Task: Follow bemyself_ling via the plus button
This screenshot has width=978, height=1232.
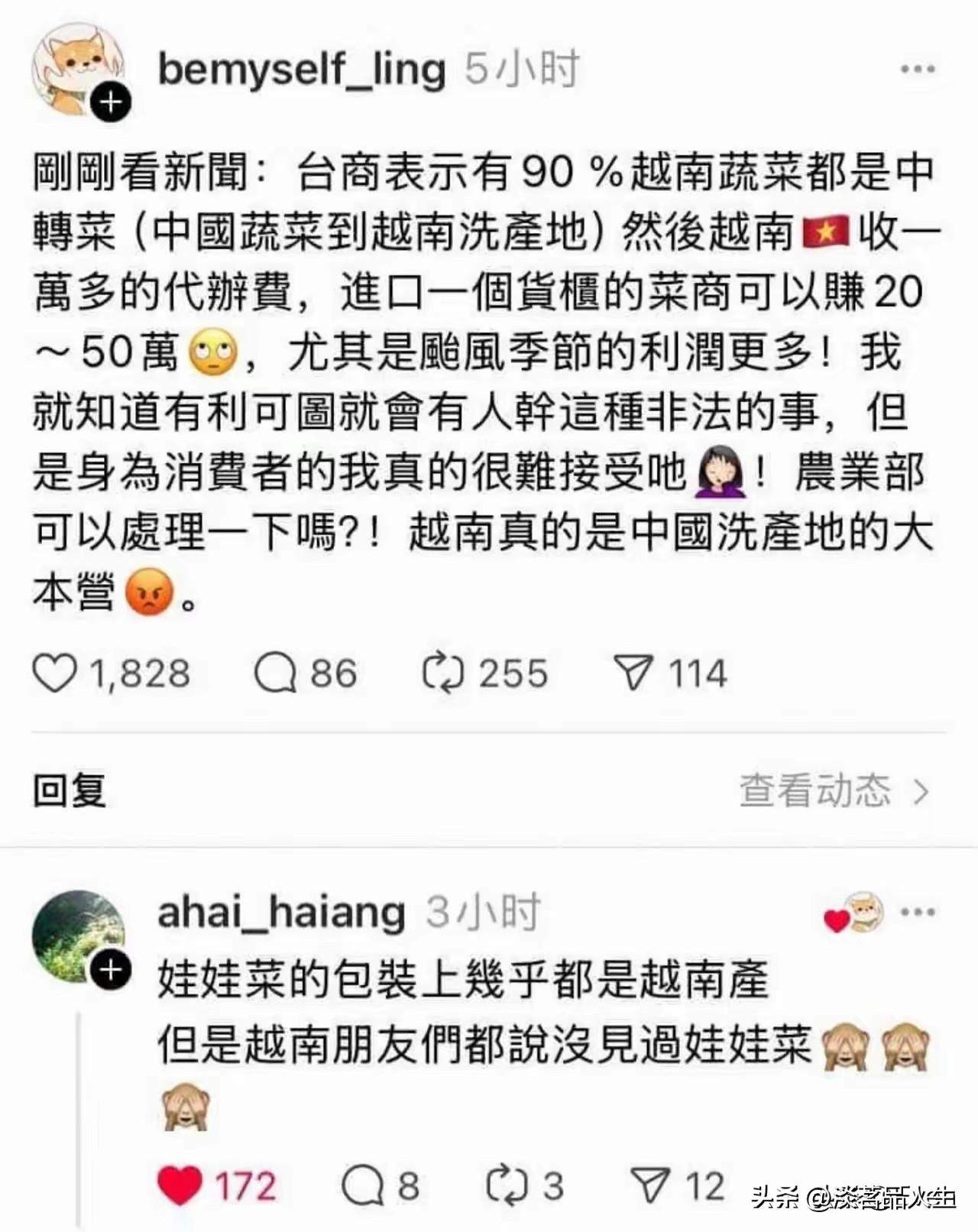Action: tap(109, 102)
